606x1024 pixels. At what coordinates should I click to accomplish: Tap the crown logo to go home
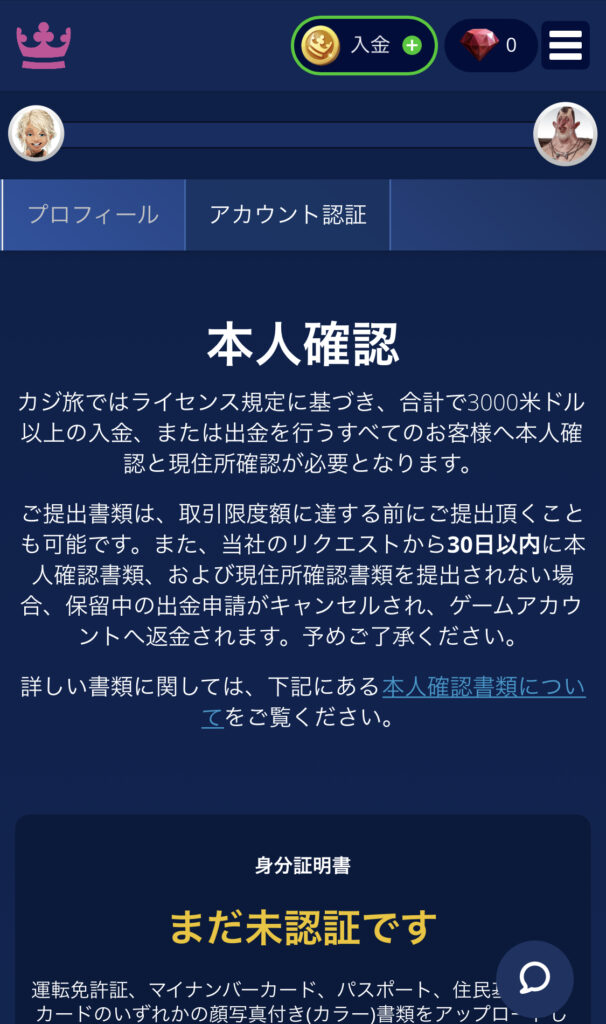(44, 45)
